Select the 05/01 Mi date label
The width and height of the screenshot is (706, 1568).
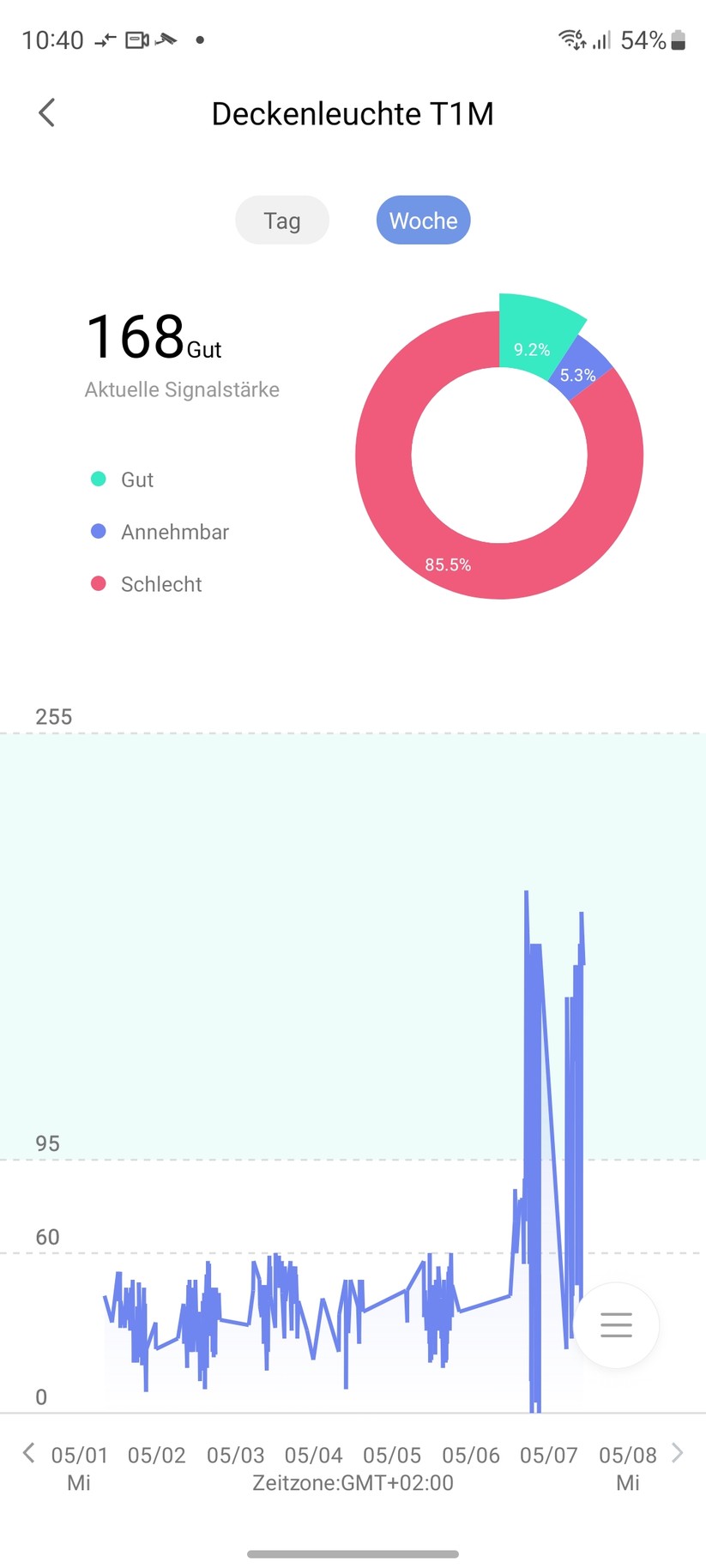tap(78, 1455)
